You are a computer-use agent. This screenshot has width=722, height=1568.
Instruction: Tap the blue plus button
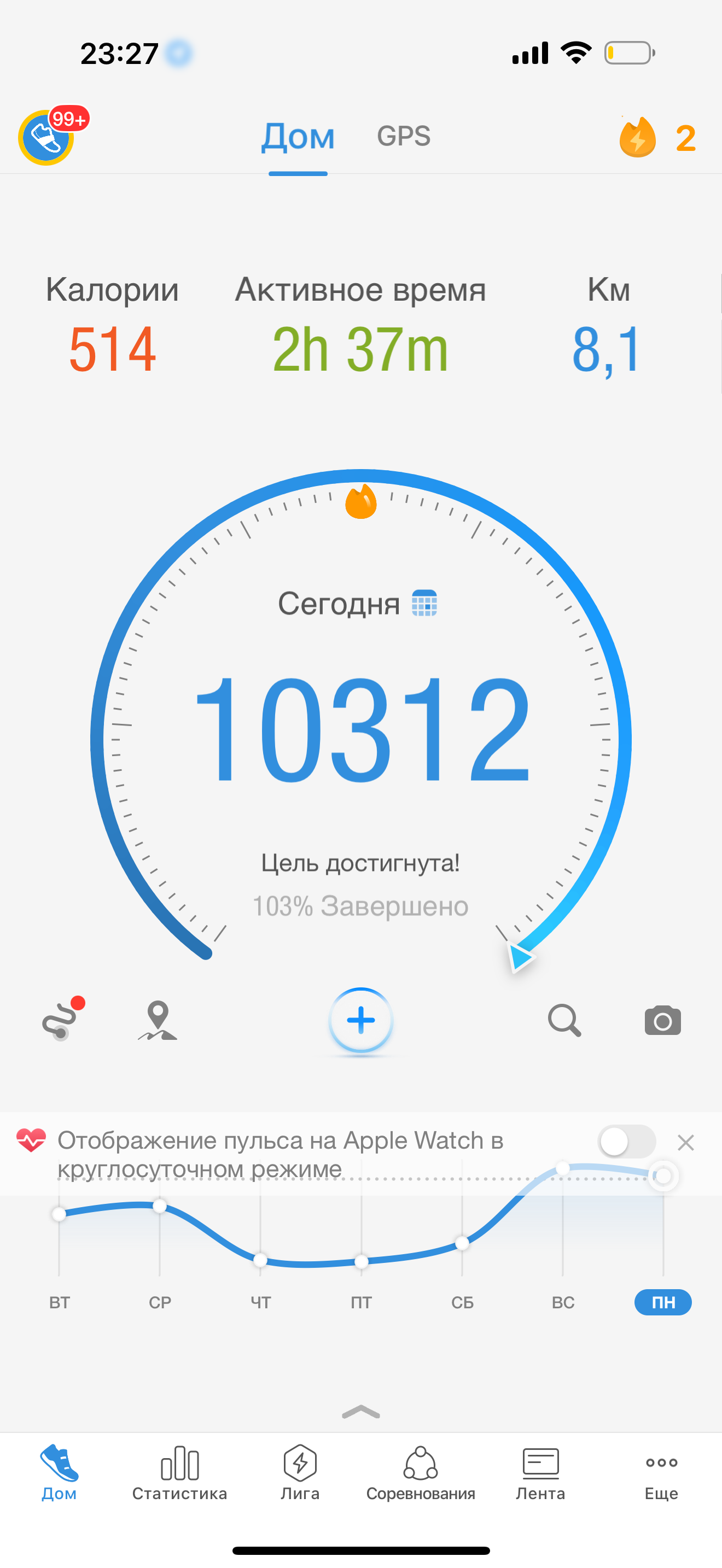360,1020
